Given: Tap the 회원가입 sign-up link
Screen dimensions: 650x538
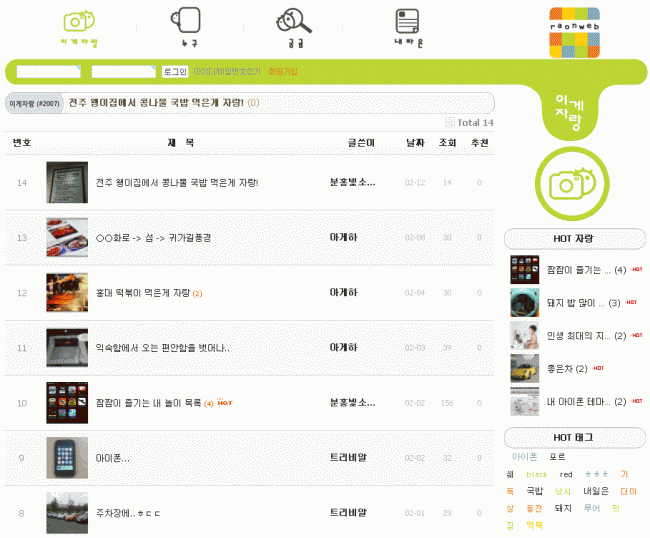Looking at the screenshot, I should click(283, 72).
